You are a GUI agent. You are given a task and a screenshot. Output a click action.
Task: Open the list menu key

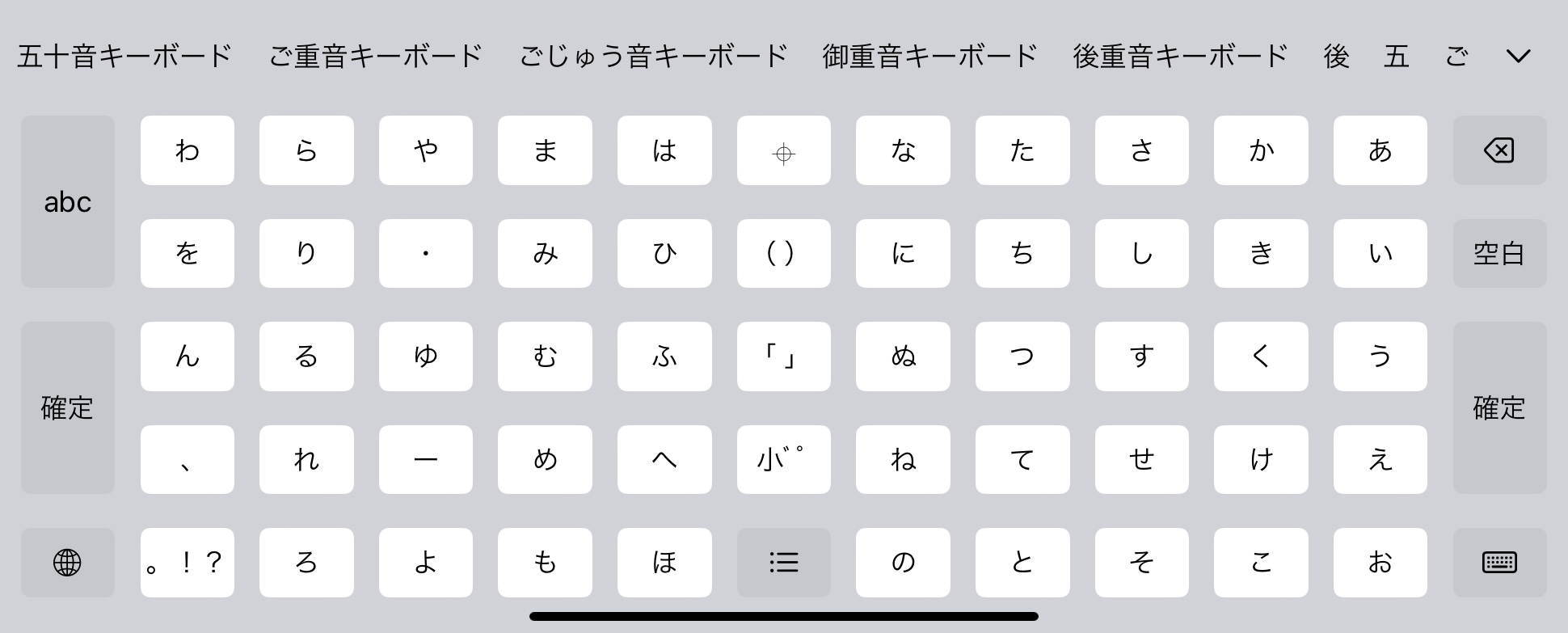coord(783,562)
